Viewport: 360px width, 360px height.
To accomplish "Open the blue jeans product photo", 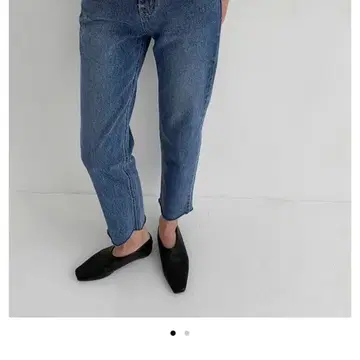I will click(180, 158).
